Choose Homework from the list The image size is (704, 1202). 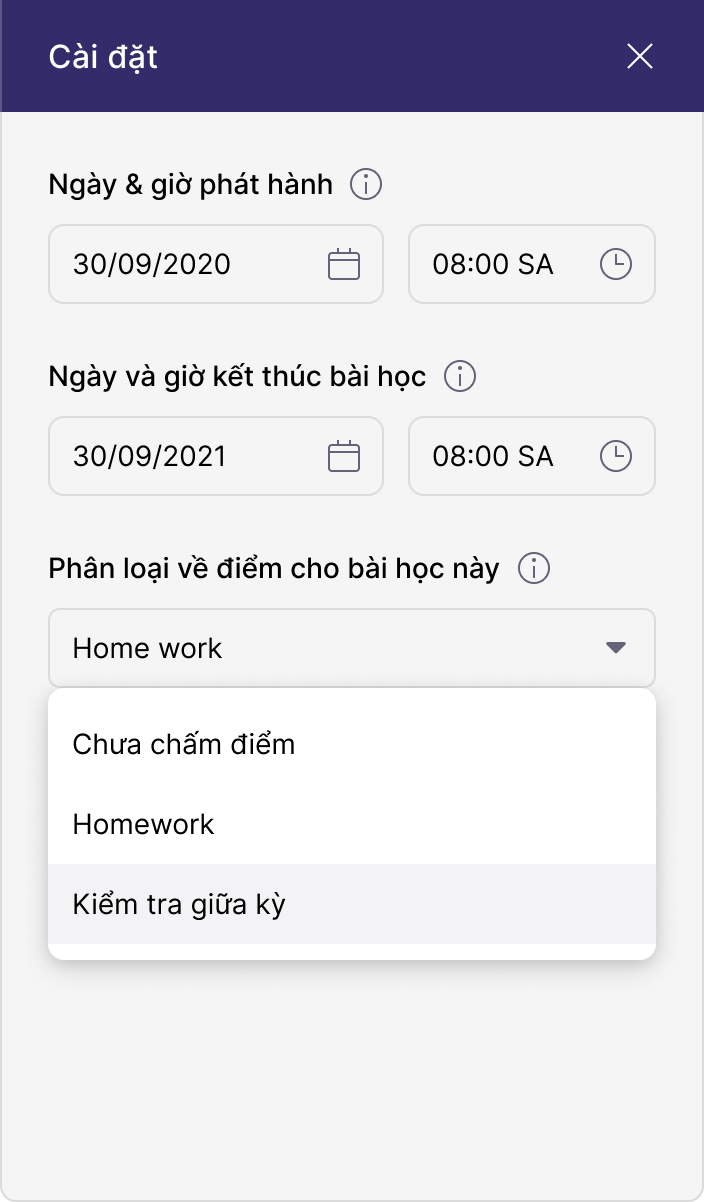tap(144, 824)
